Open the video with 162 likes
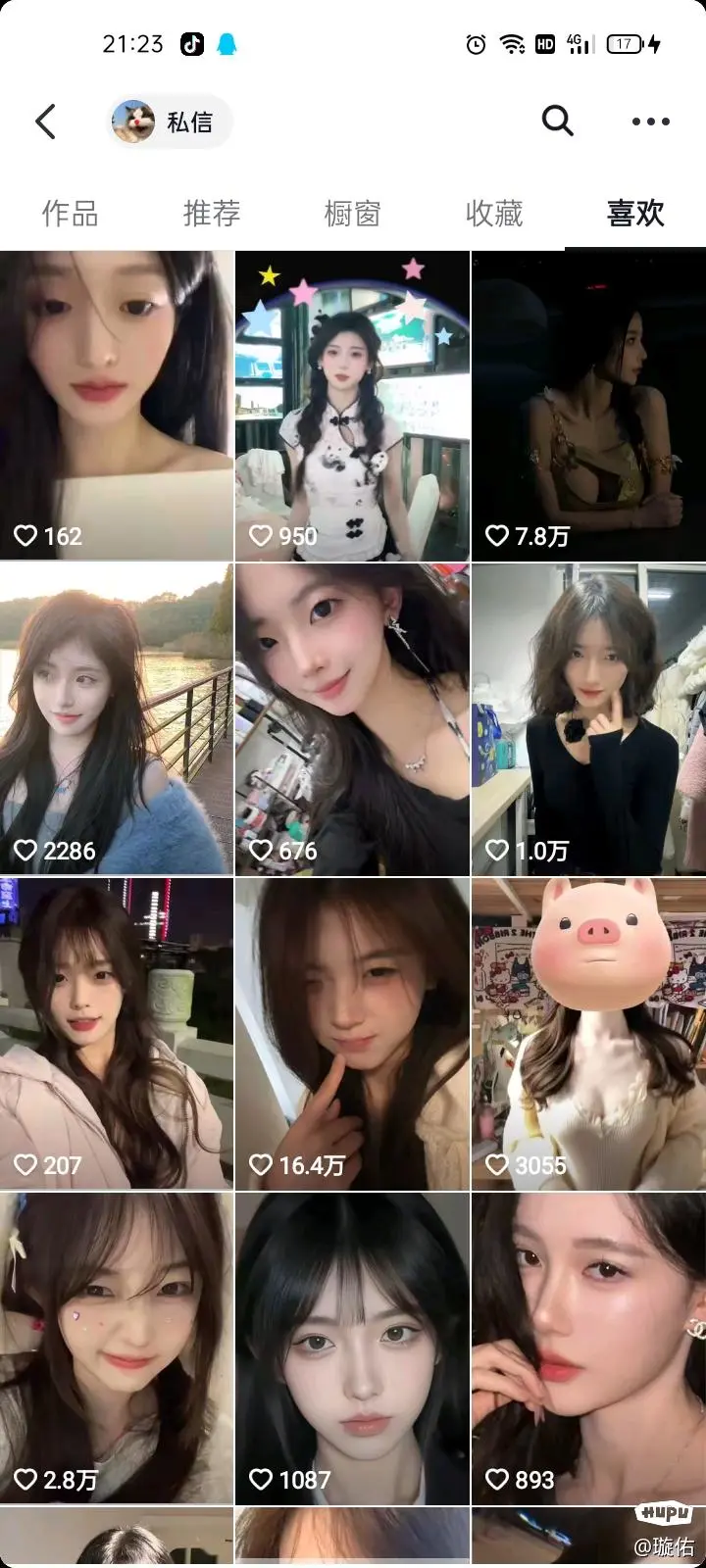Screen dimensions: 706x1568 (x=117, y=405)
